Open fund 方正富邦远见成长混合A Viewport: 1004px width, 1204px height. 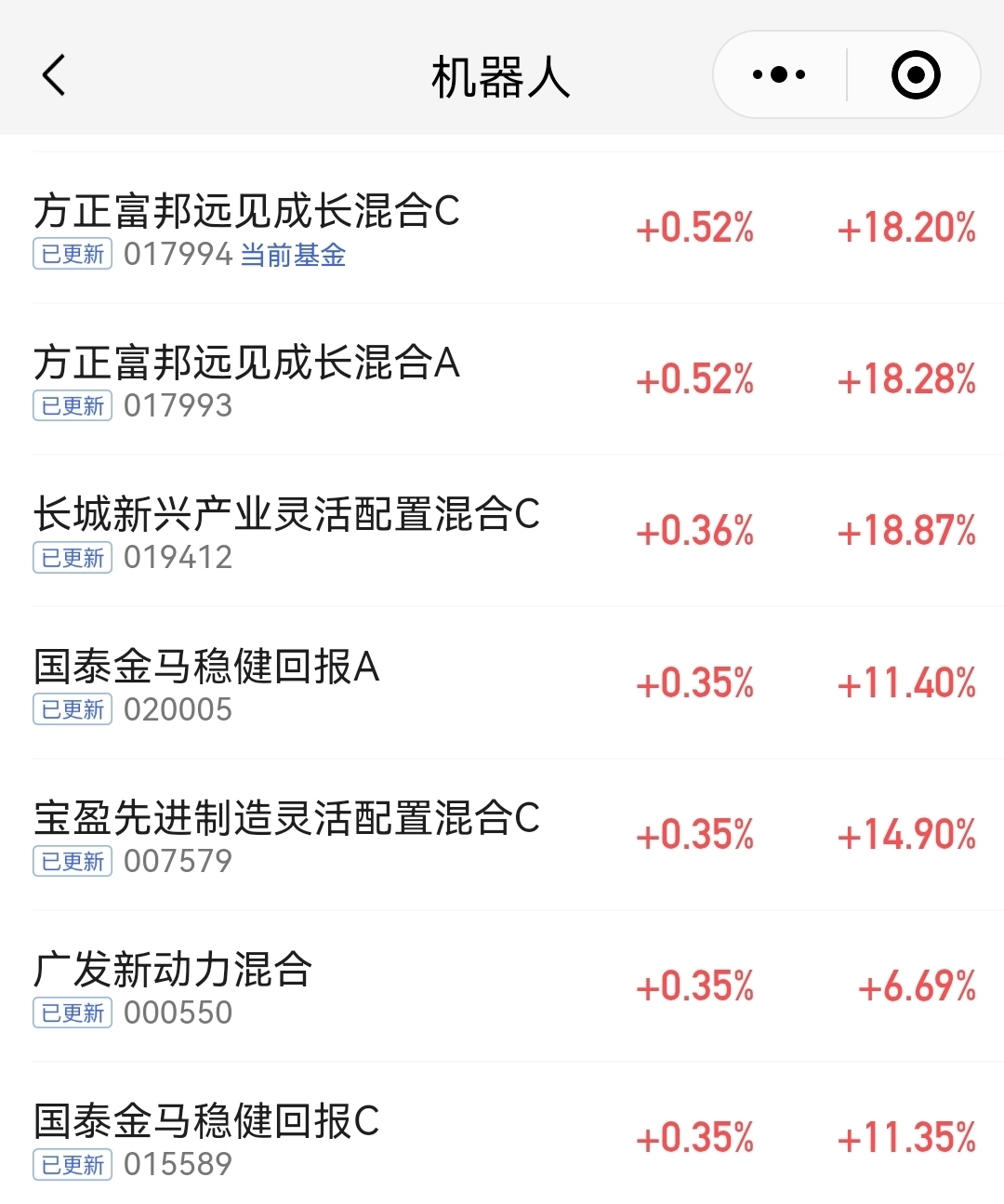coord(247,364)
